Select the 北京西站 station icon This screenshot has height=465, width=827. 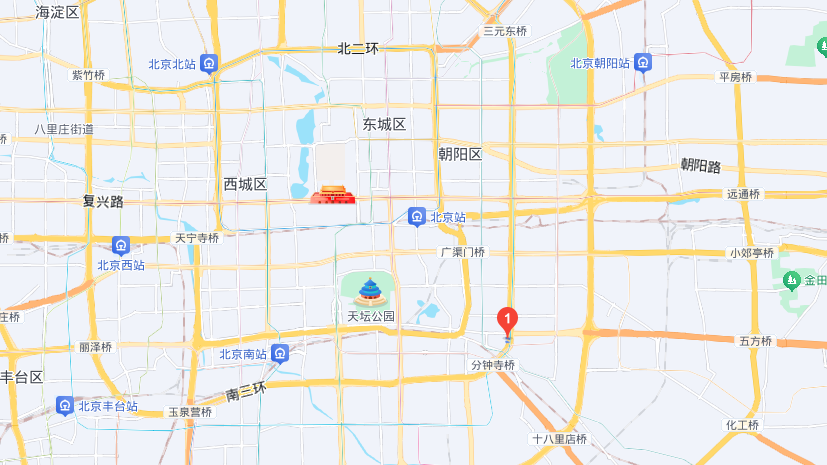pyautogui.click(x=121, y=246)
